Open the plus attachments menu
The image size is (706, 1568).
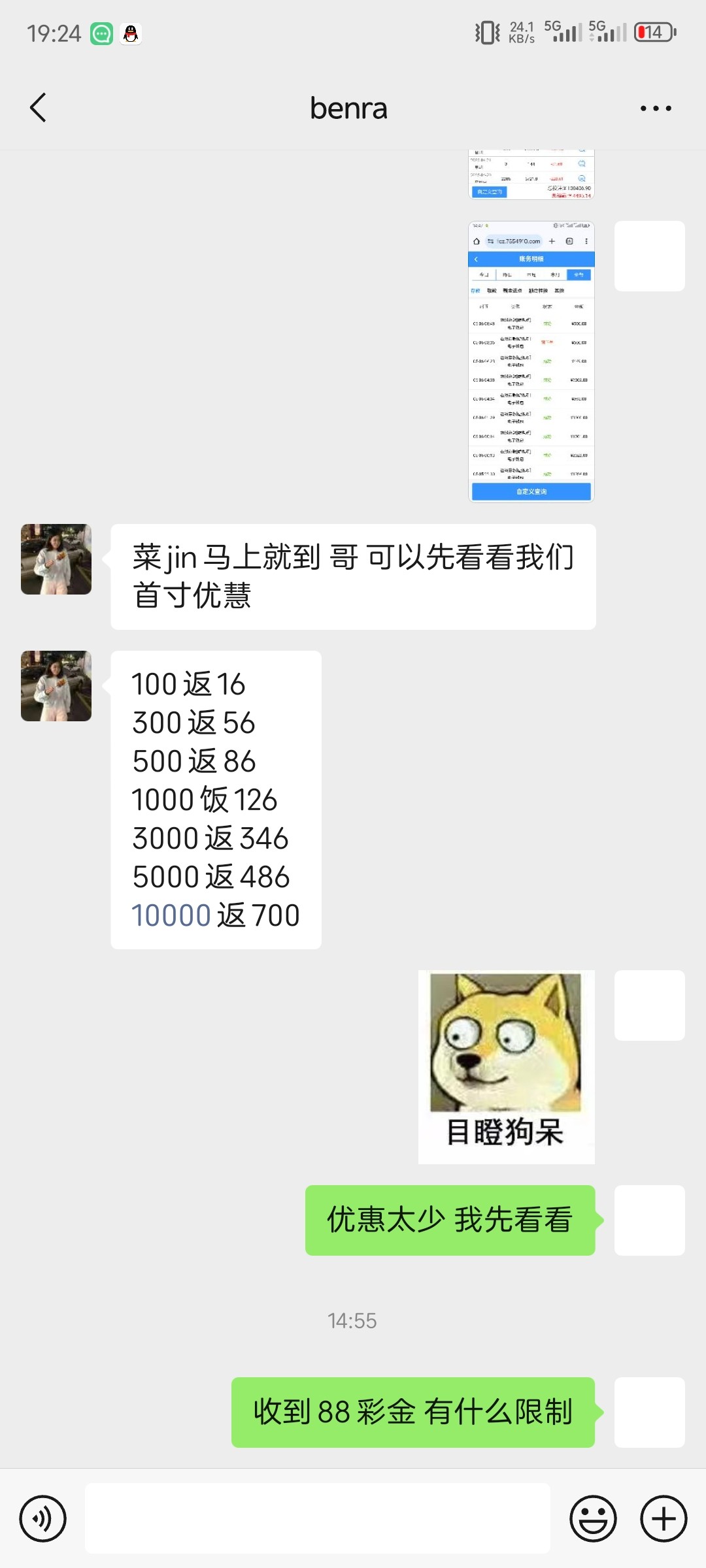tap(664, 1519)
